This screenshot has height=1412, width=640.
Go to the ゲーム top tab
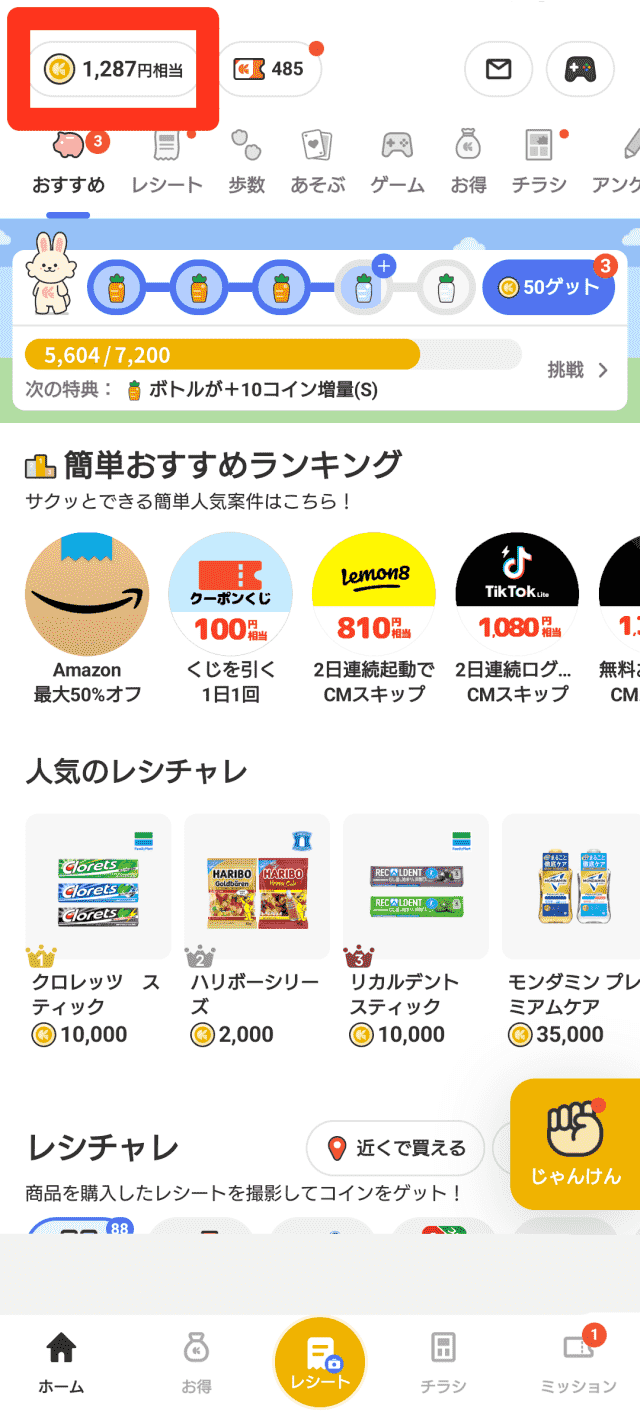[397, 164]
